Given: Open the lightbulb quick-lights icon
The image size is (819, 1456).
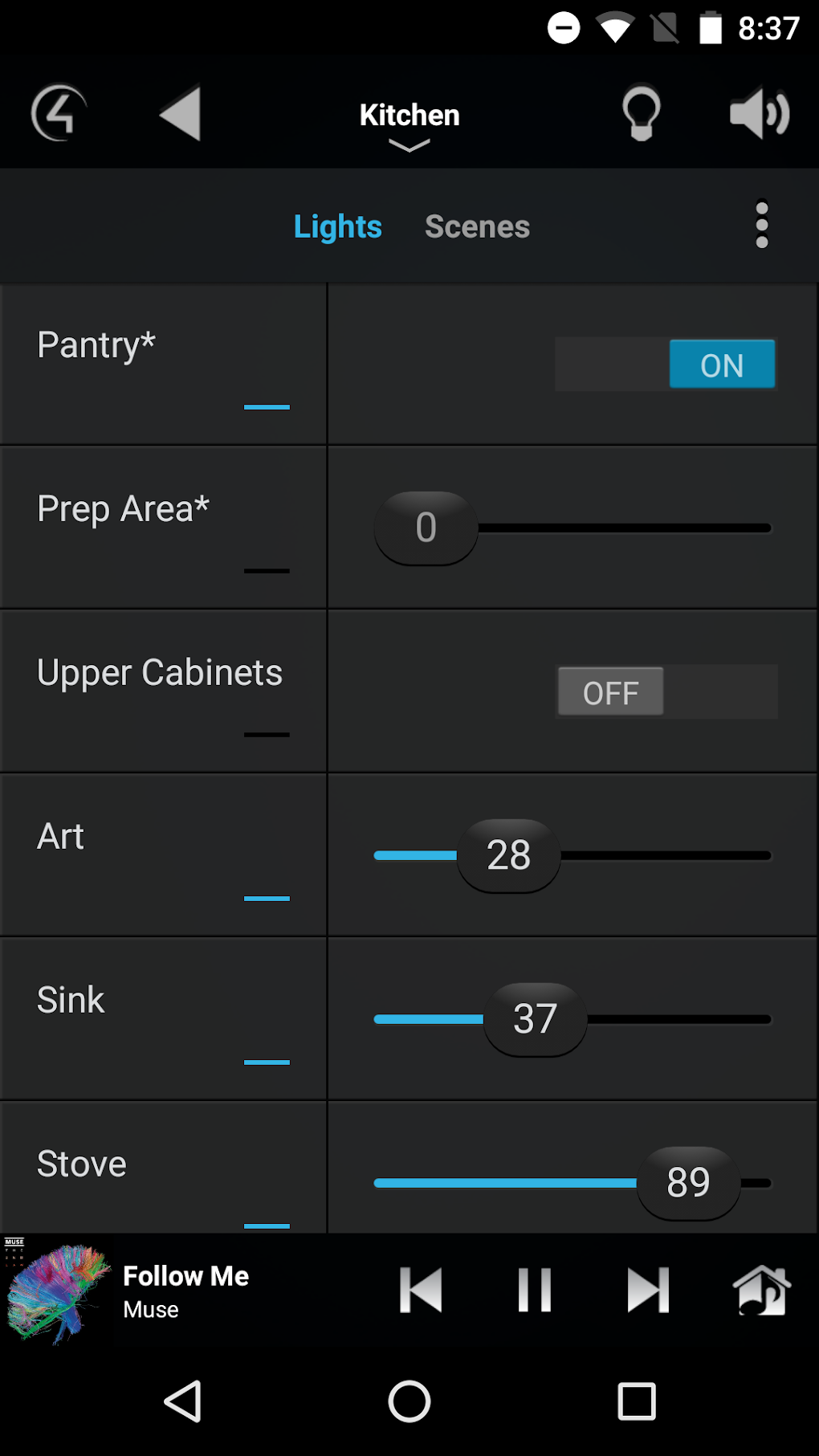Looking at the screenshot, I should point(640,112).
